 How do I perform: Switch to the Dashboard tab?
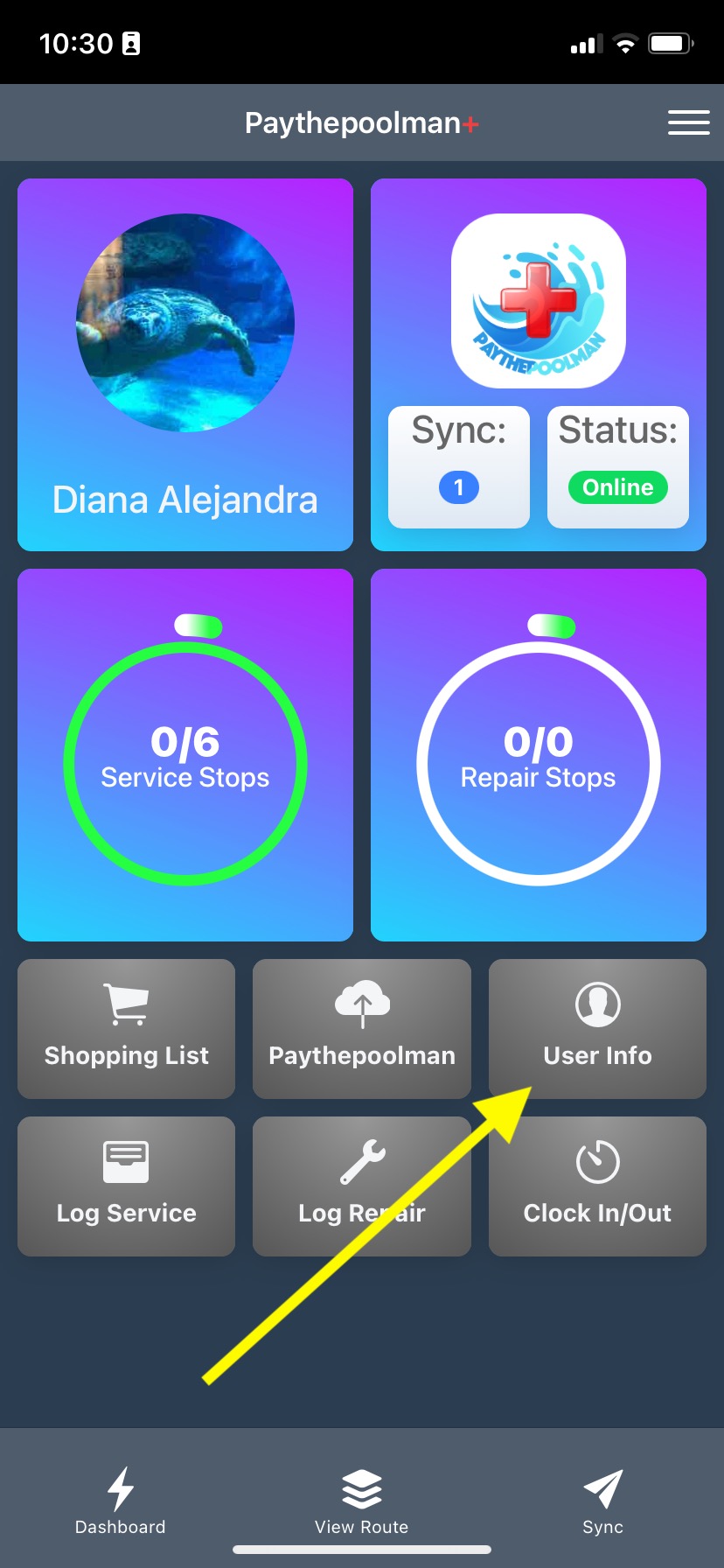[x=120, y=1501]
